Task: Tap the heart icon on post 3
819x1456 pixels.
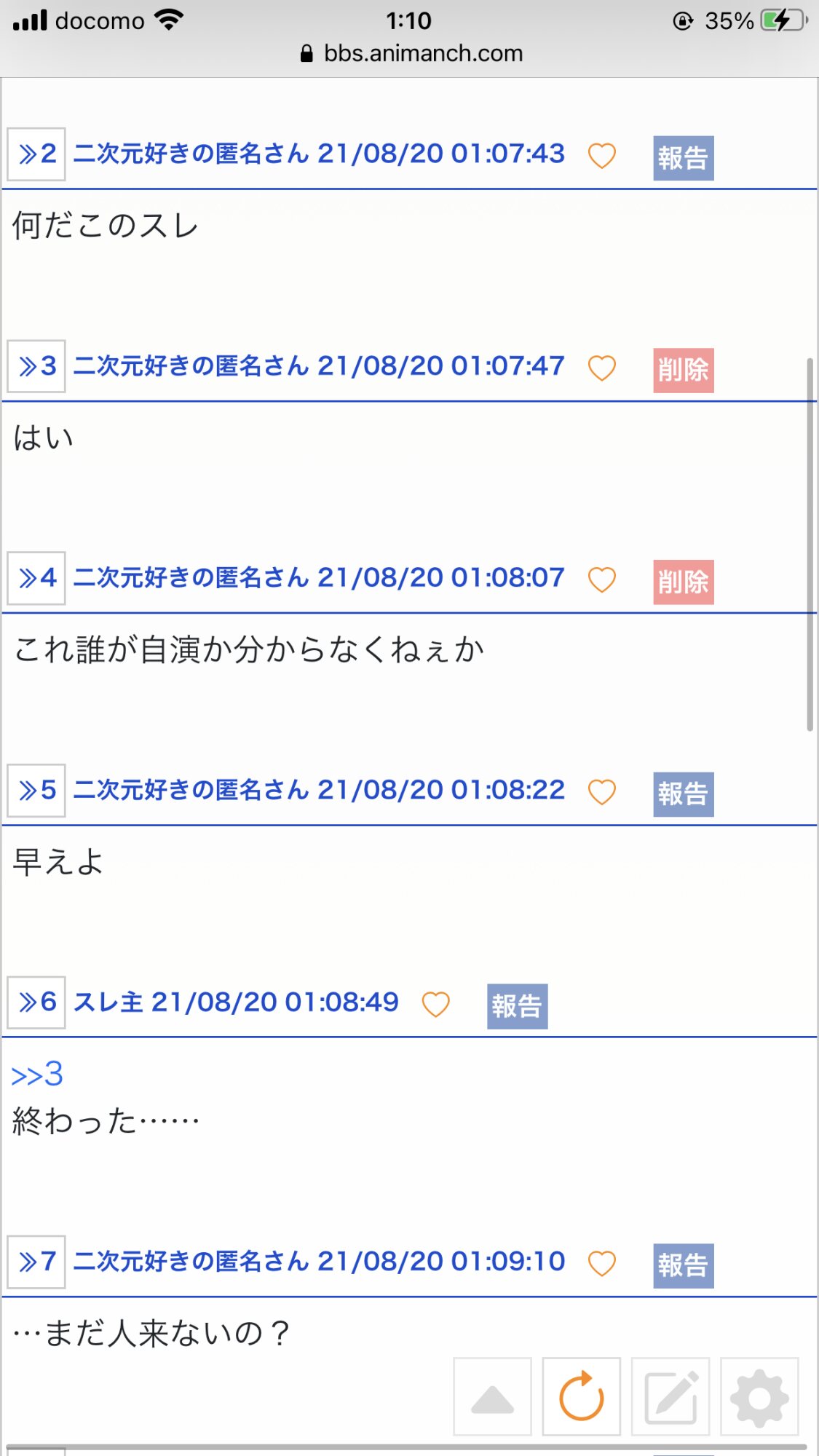Action: coord(601,368)
